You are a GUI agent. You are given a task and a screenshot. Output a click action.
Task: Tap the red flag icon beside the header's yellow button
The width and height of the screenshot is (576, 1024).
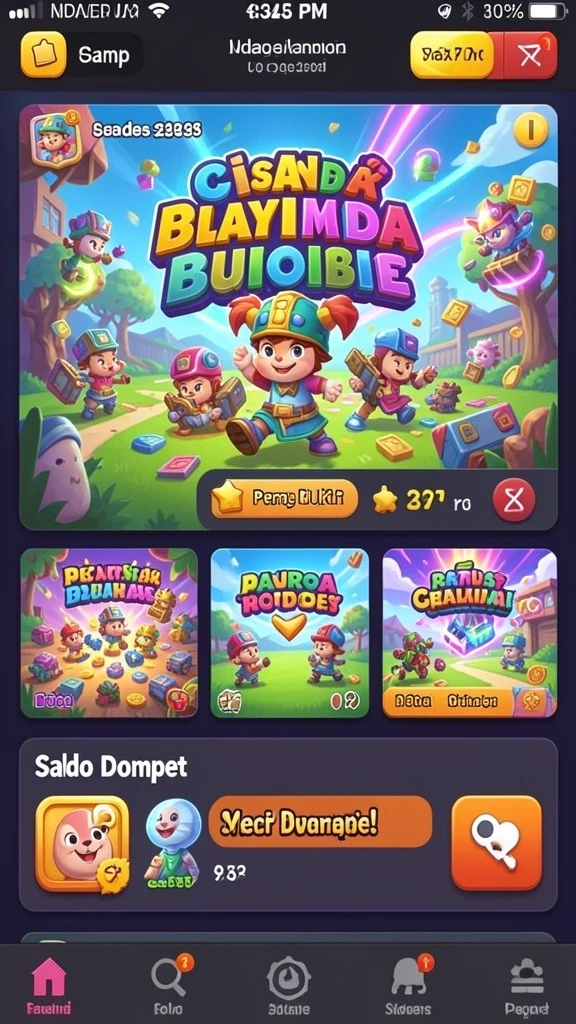pyautogui.click(x=530, y=56)
